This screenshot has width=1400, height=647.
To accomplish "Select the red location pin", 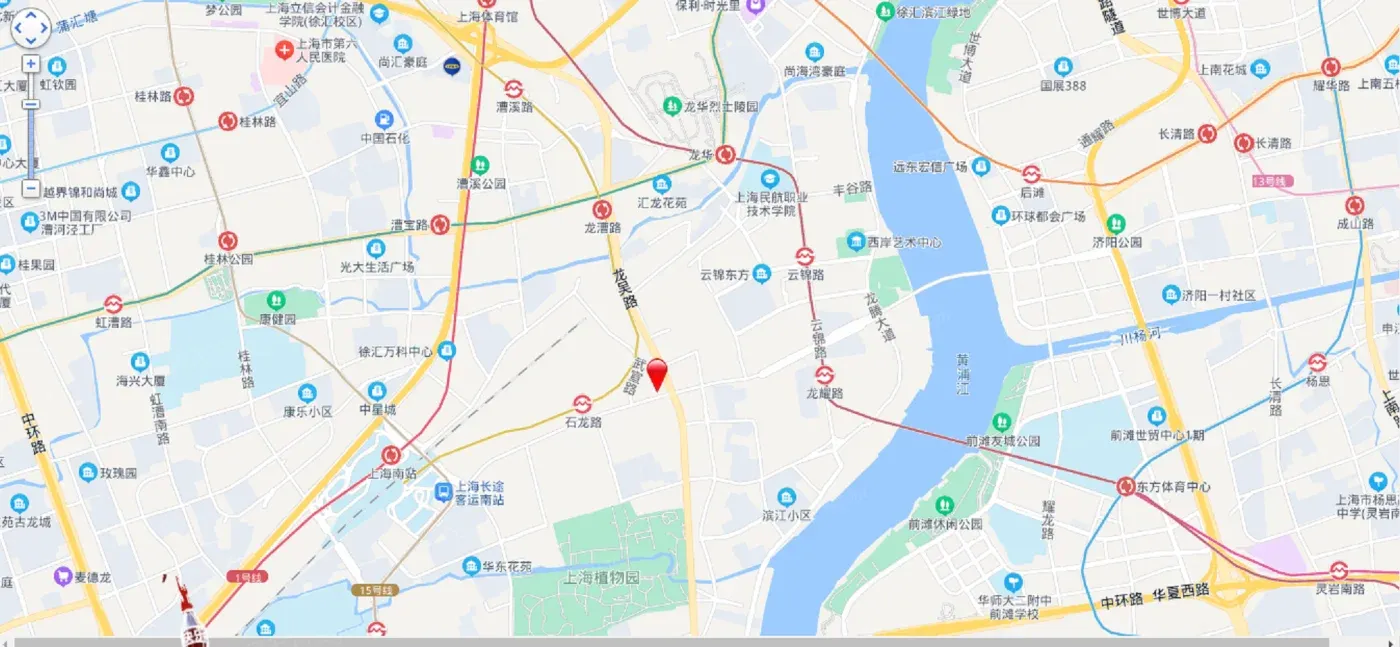I will (x=657, y=372).
